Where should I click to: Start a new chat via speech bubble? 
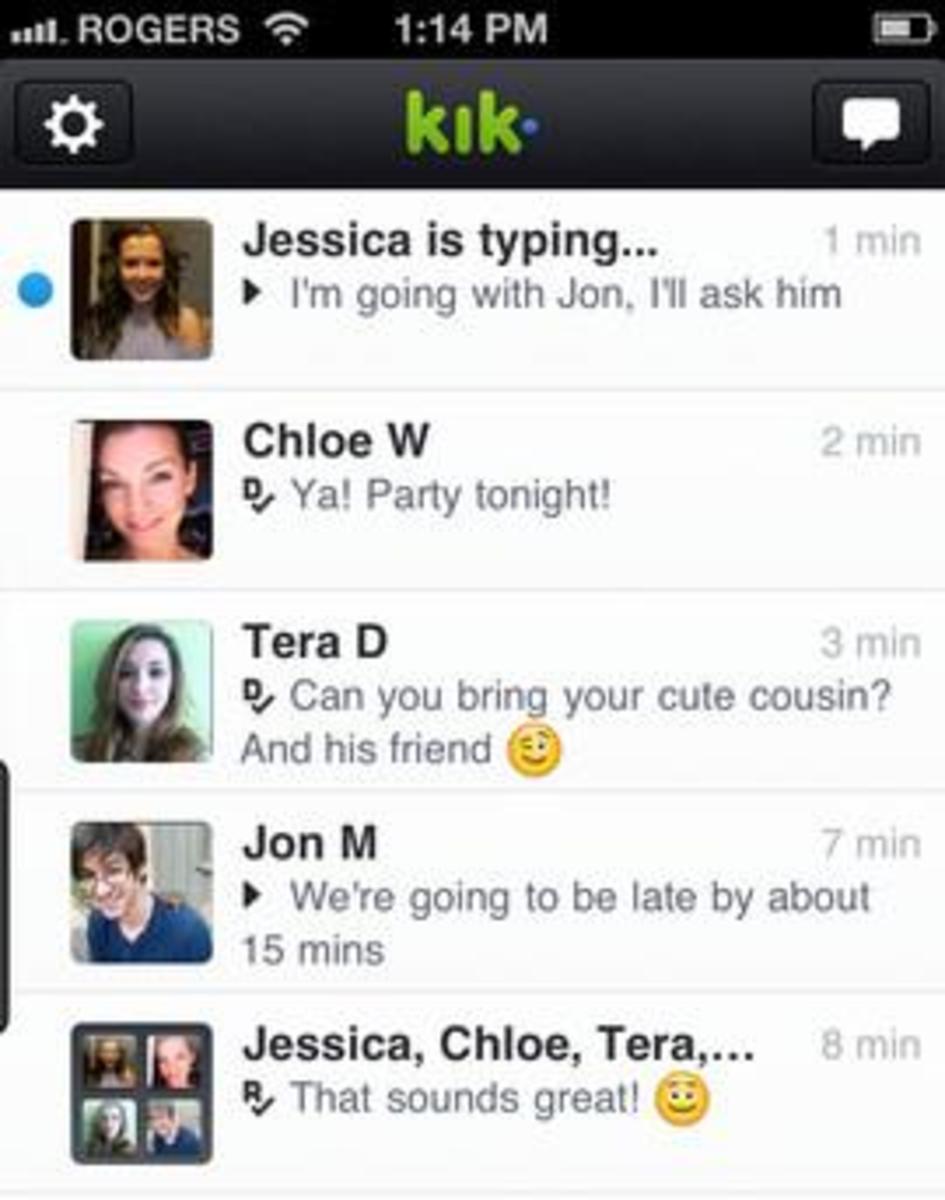click(x=870, y=124)
